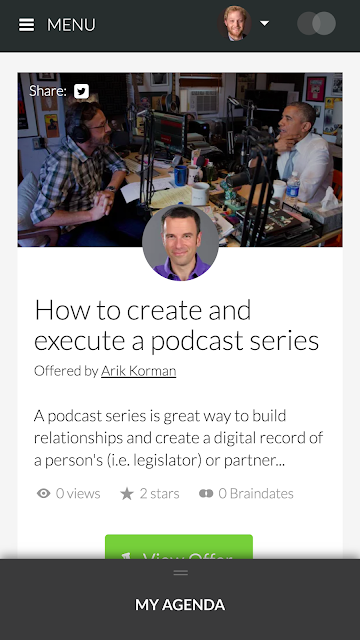Screen dimensions: 360x640
Task: Open the Braindate overlapping circles icon
Action: point(316,23)
